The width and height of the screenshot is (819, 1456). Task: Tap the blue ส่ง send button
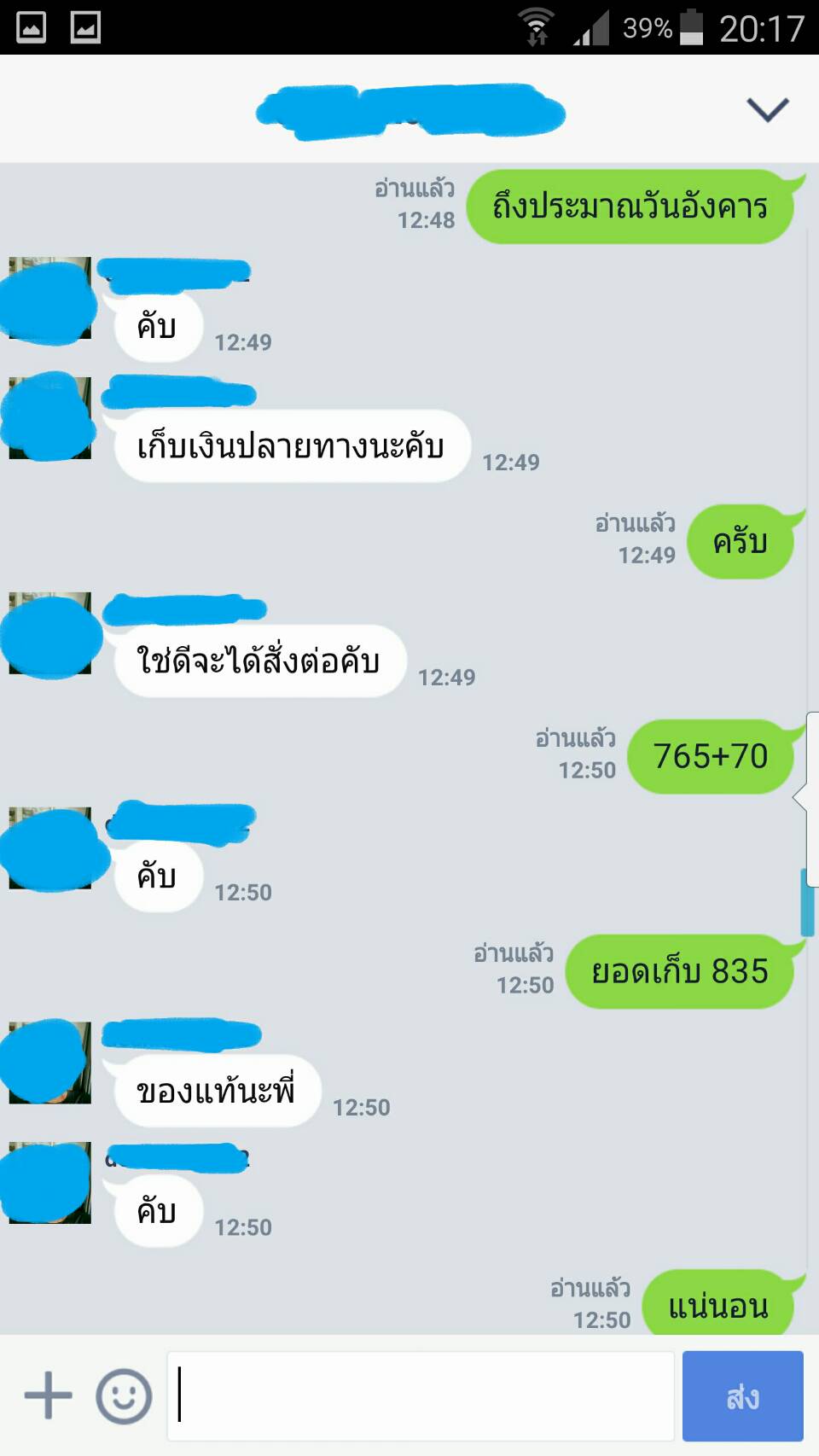742,1396
